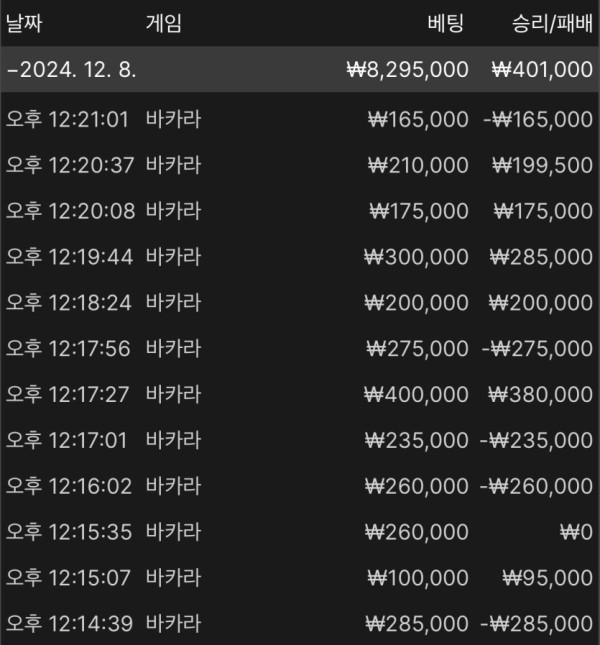Select the 오후 12:17:27 바카라 row
600x645 pixels.
click(300, 394)
